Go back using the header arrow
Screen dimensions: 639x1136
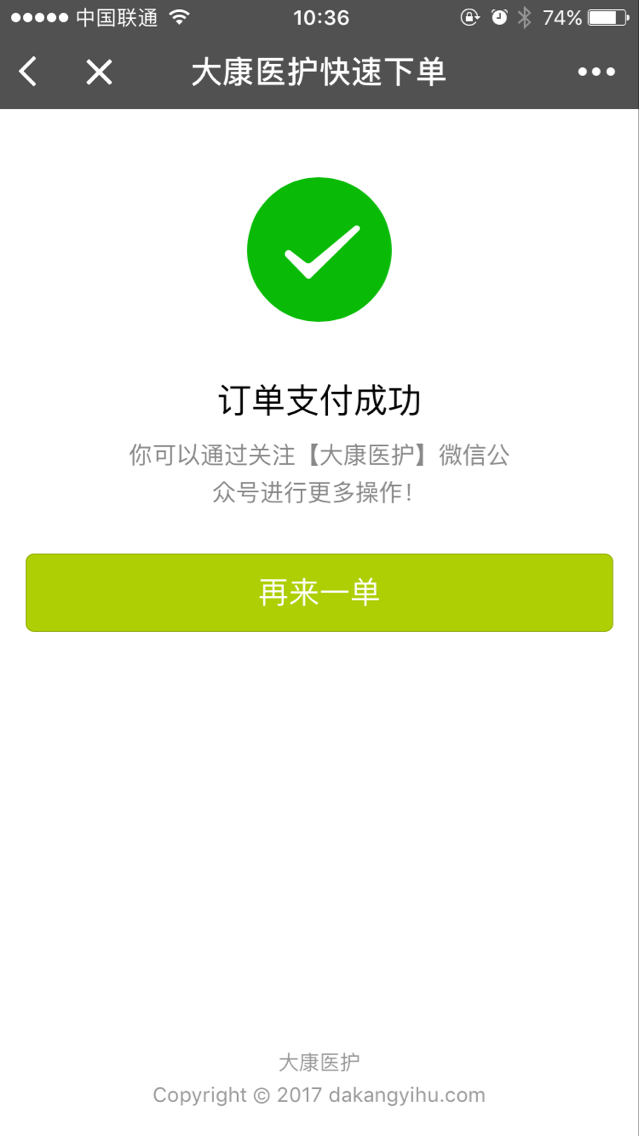[28, 72]
